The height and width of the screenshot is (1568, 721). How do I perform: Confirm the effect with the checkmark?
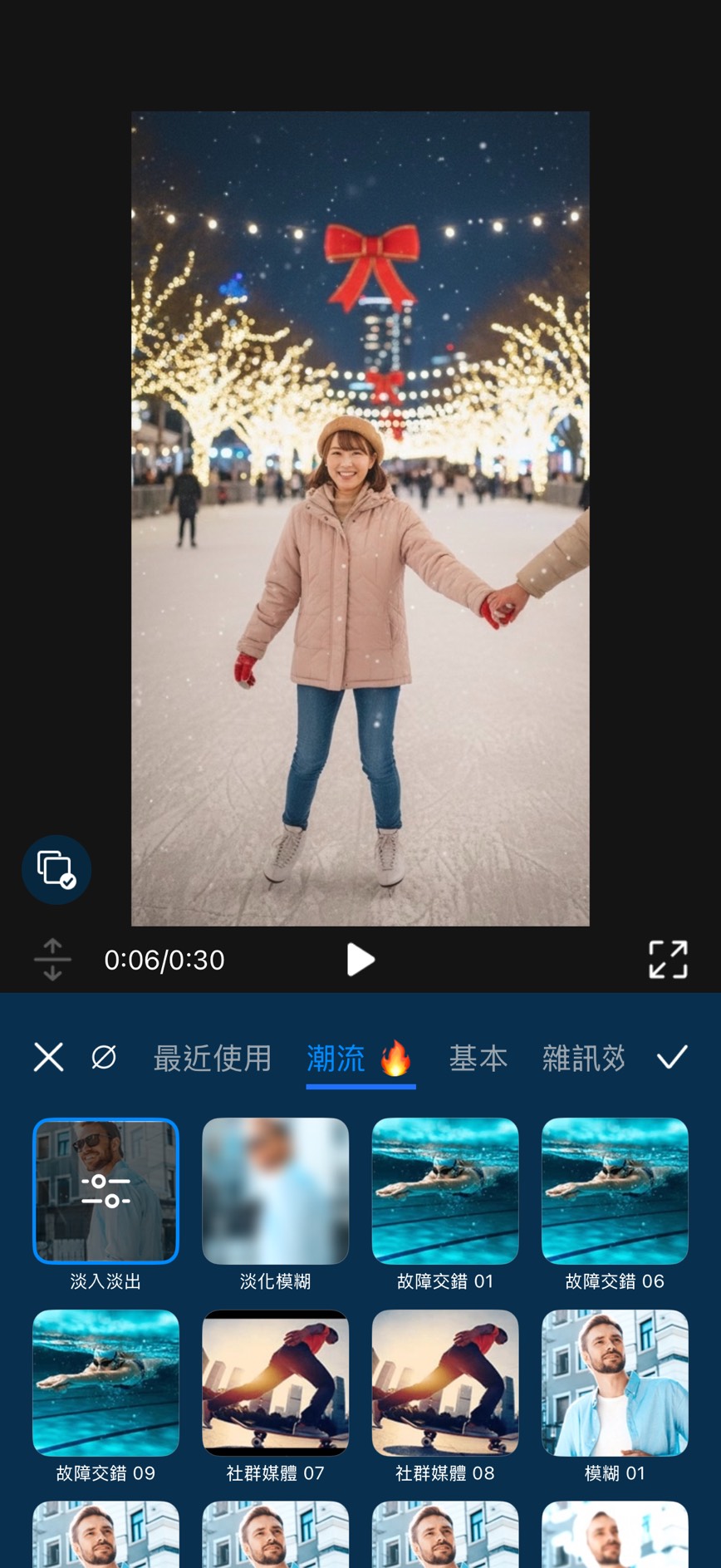click(672, 1057)
